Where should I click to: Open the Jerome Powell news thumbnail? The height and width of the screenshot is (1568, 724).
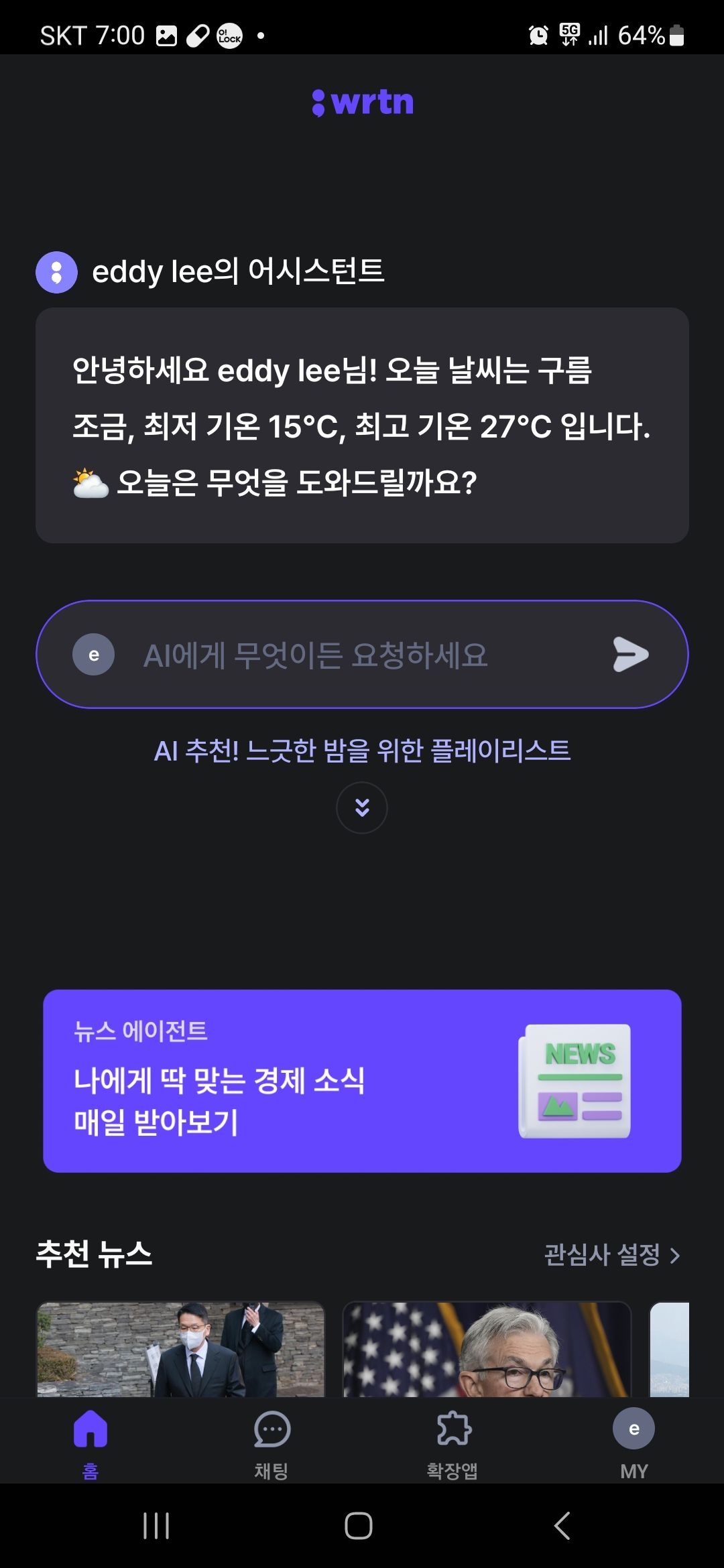tap(487, 1354)
